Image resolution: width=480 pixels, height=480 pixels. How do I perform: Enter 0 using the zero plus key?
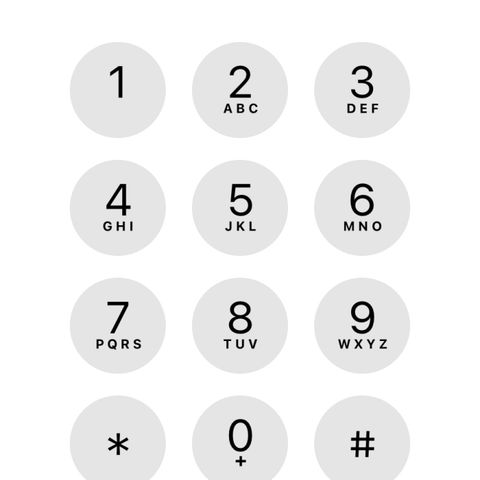240,440
